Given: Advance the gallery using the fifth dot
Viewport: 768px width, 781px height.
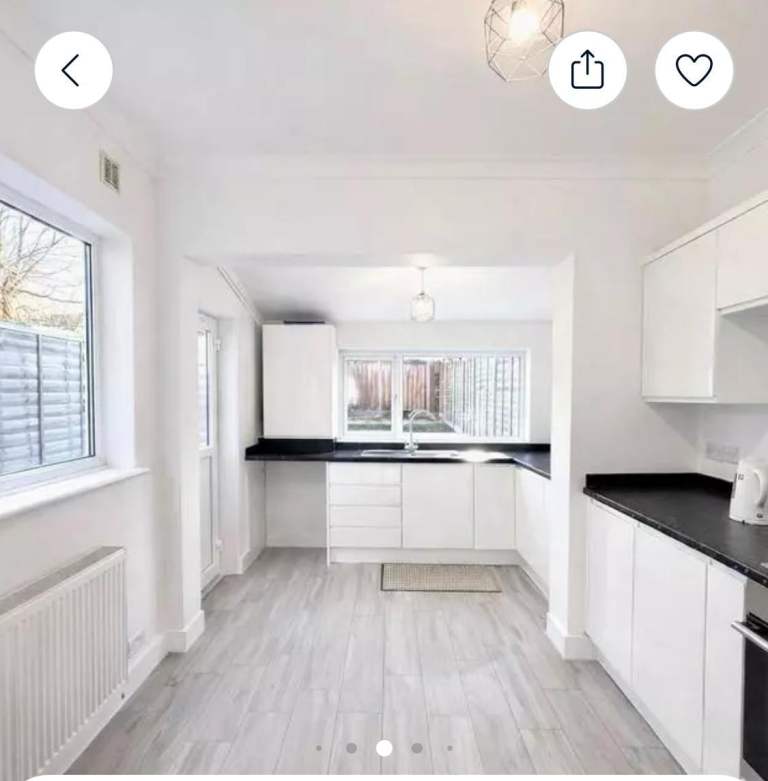Looking at the screenshot, I should (449, 747).
